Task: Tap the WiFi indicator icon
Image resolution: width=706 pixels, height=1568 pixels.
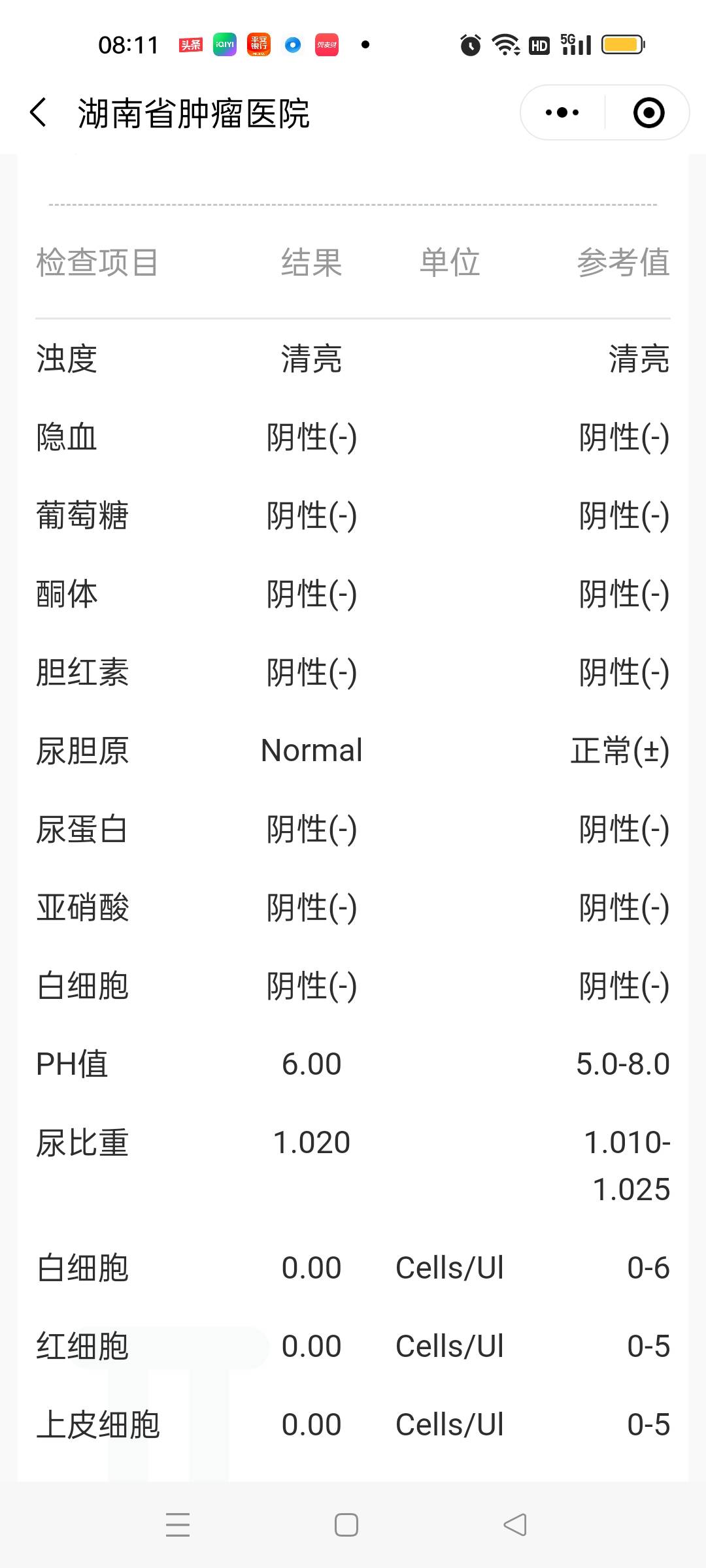Action: pos(504,44)
